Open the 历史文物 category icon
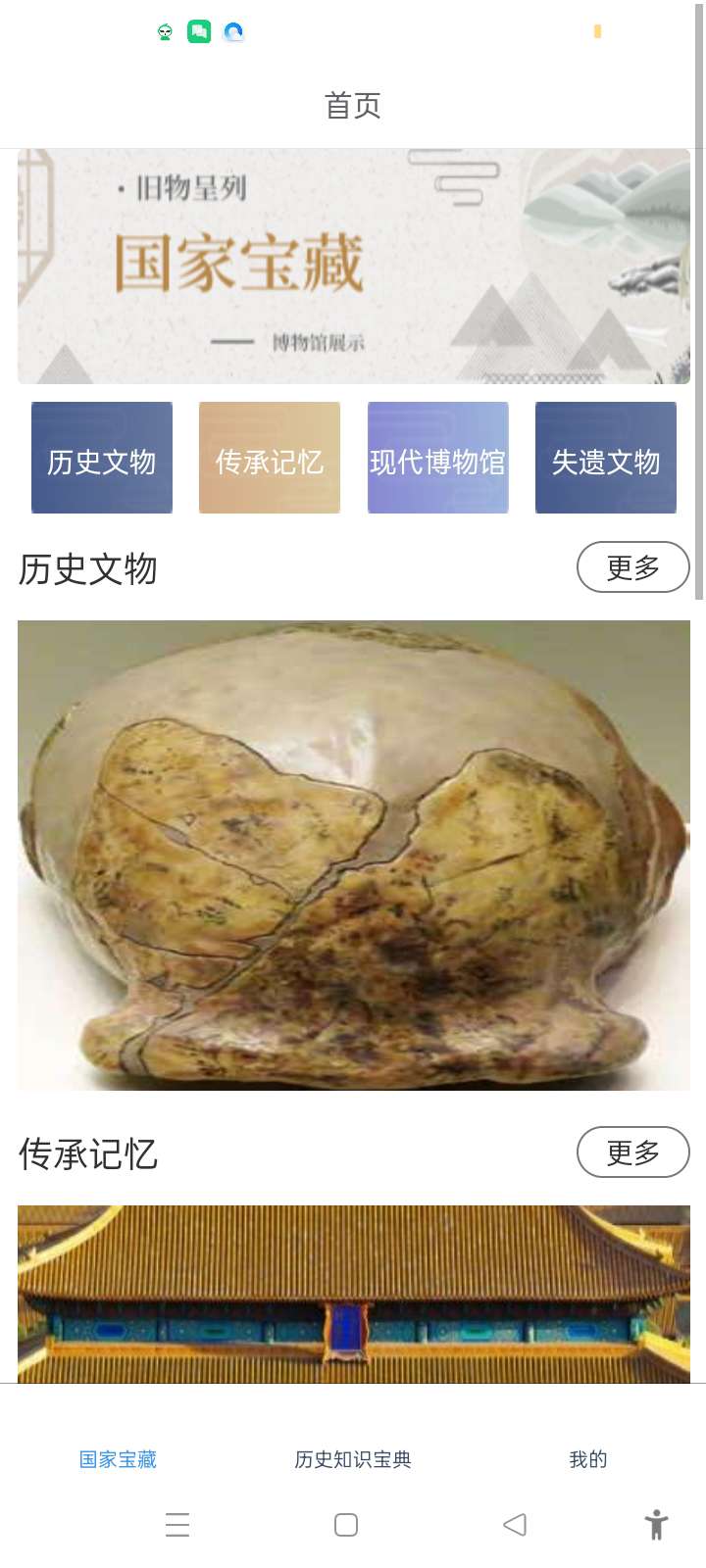 (101, 457)
